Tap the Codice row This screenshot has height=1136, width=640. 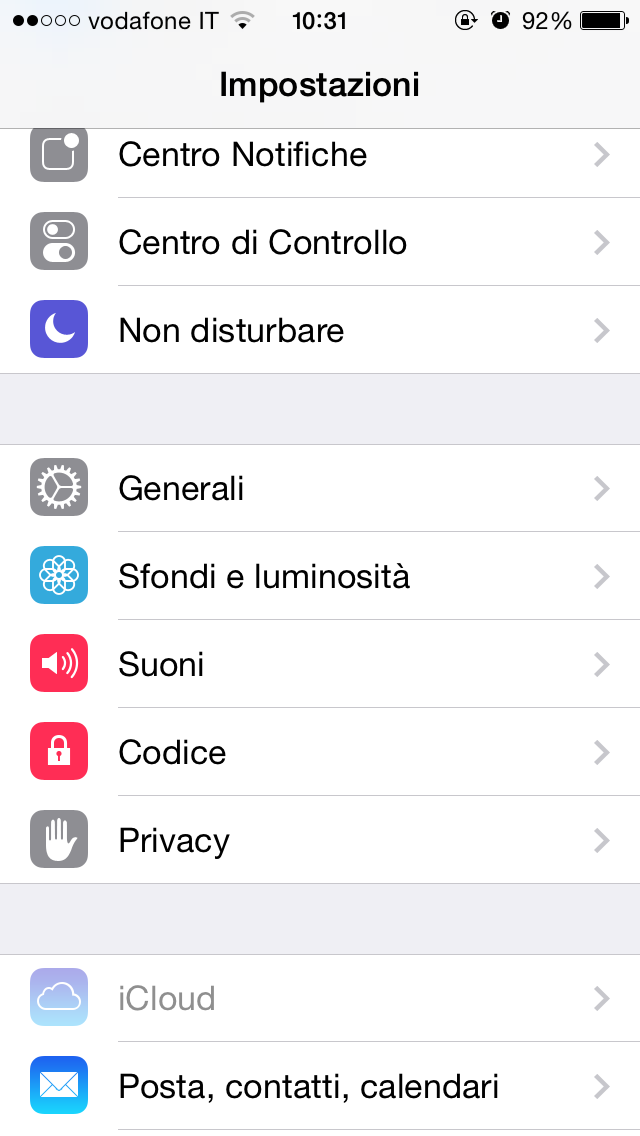click(320, 753)
